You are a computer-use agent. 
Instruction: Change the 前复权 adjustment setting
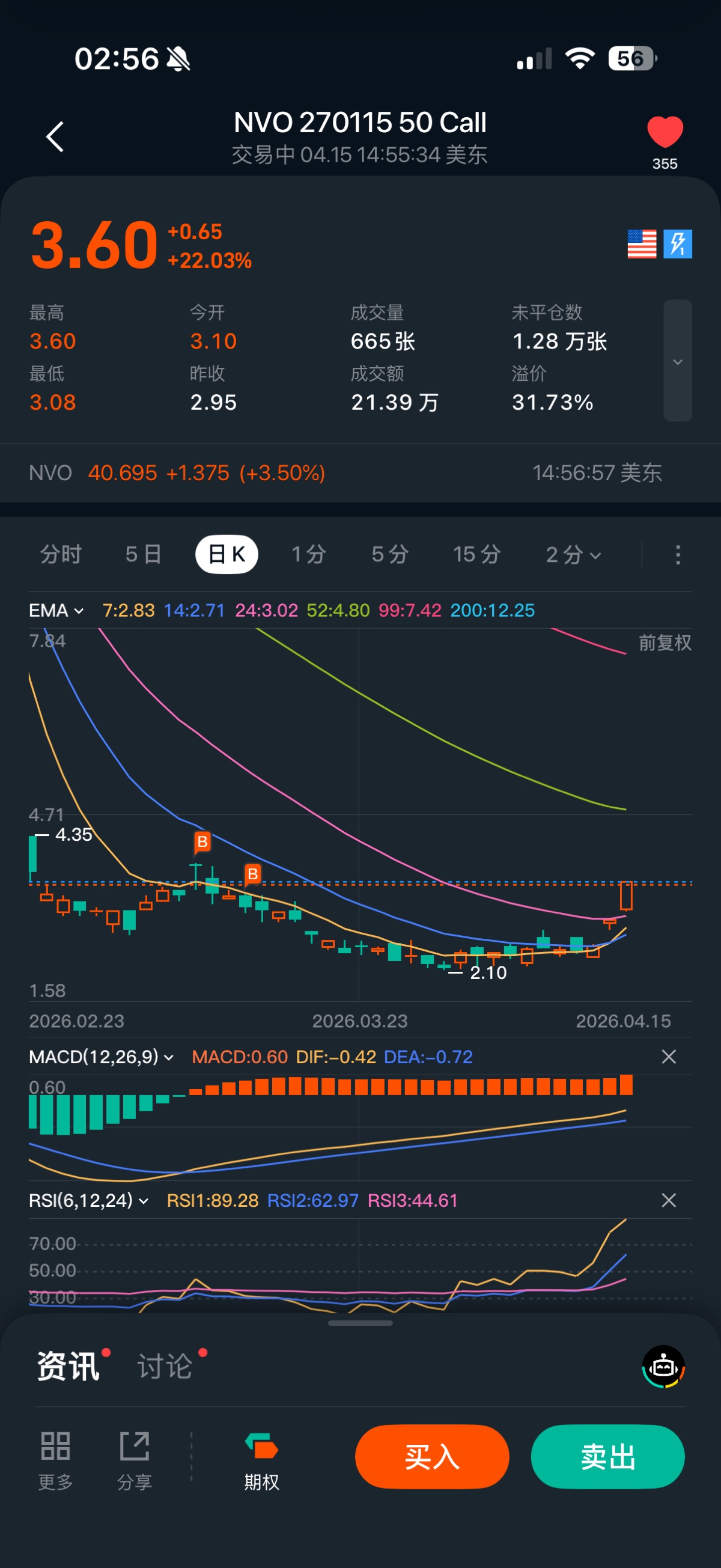(665, 643)
